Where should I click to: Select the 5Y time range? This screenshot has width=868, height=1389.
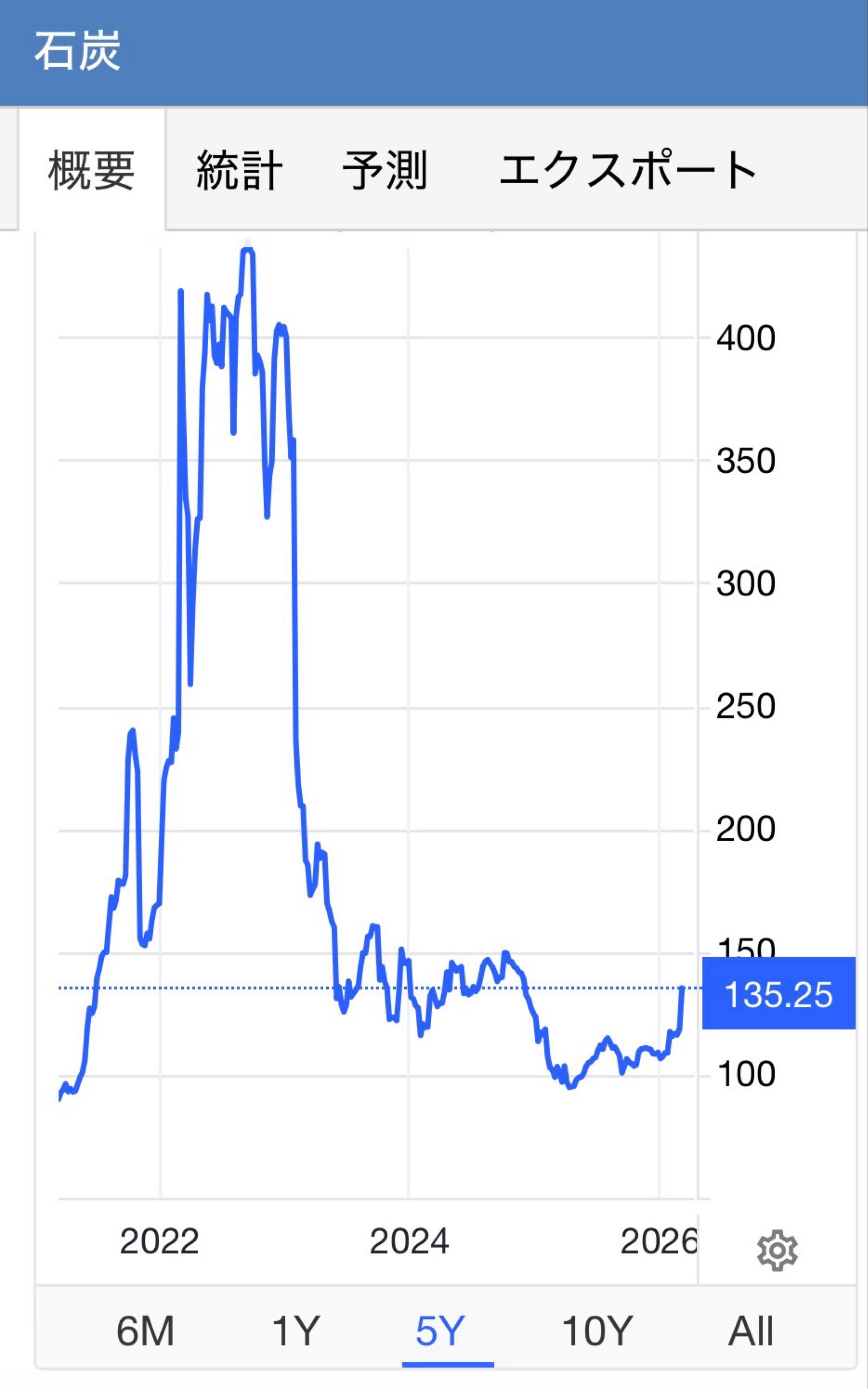(x=440, y=1331)
